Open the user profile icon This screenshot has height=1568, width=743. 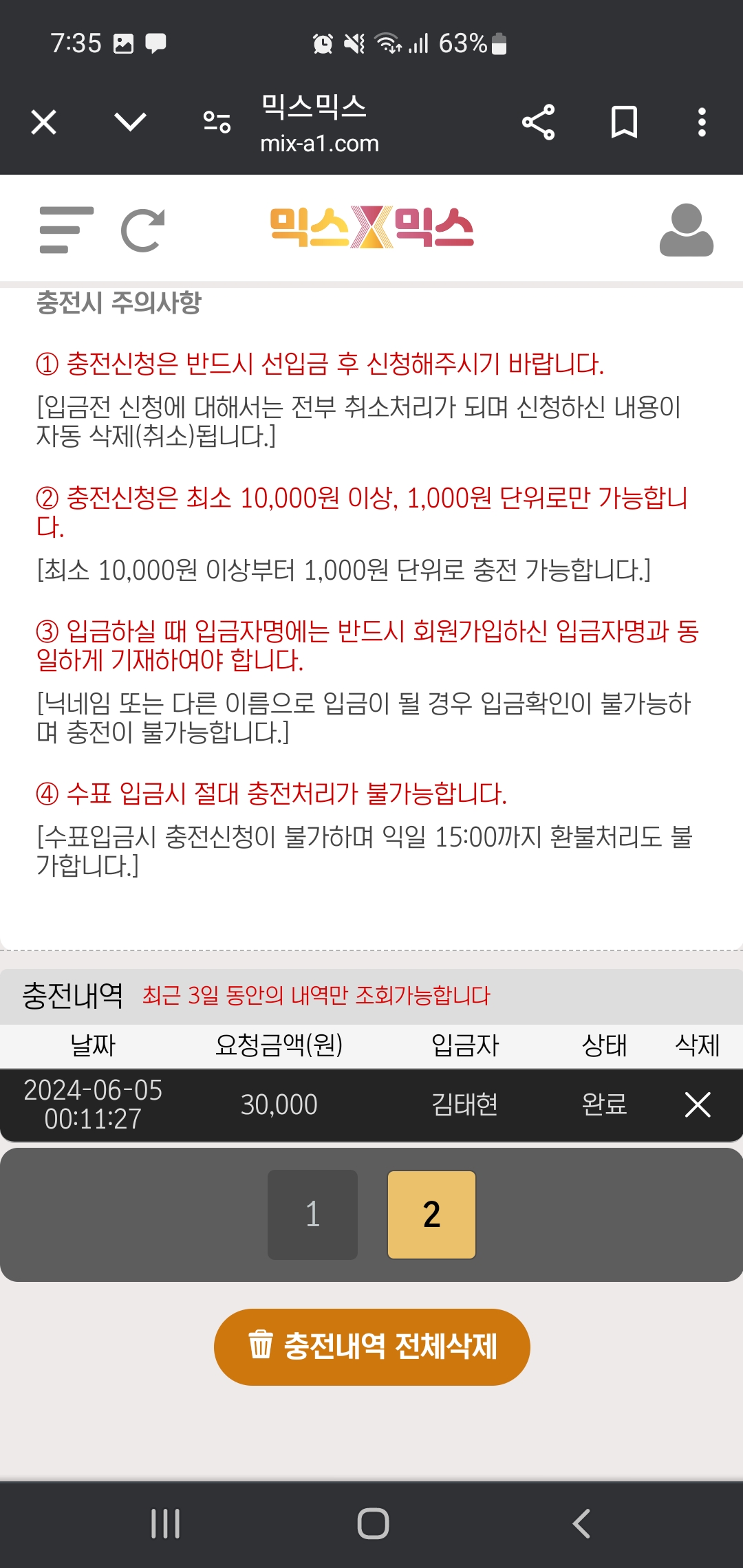[x=686, y=230]
